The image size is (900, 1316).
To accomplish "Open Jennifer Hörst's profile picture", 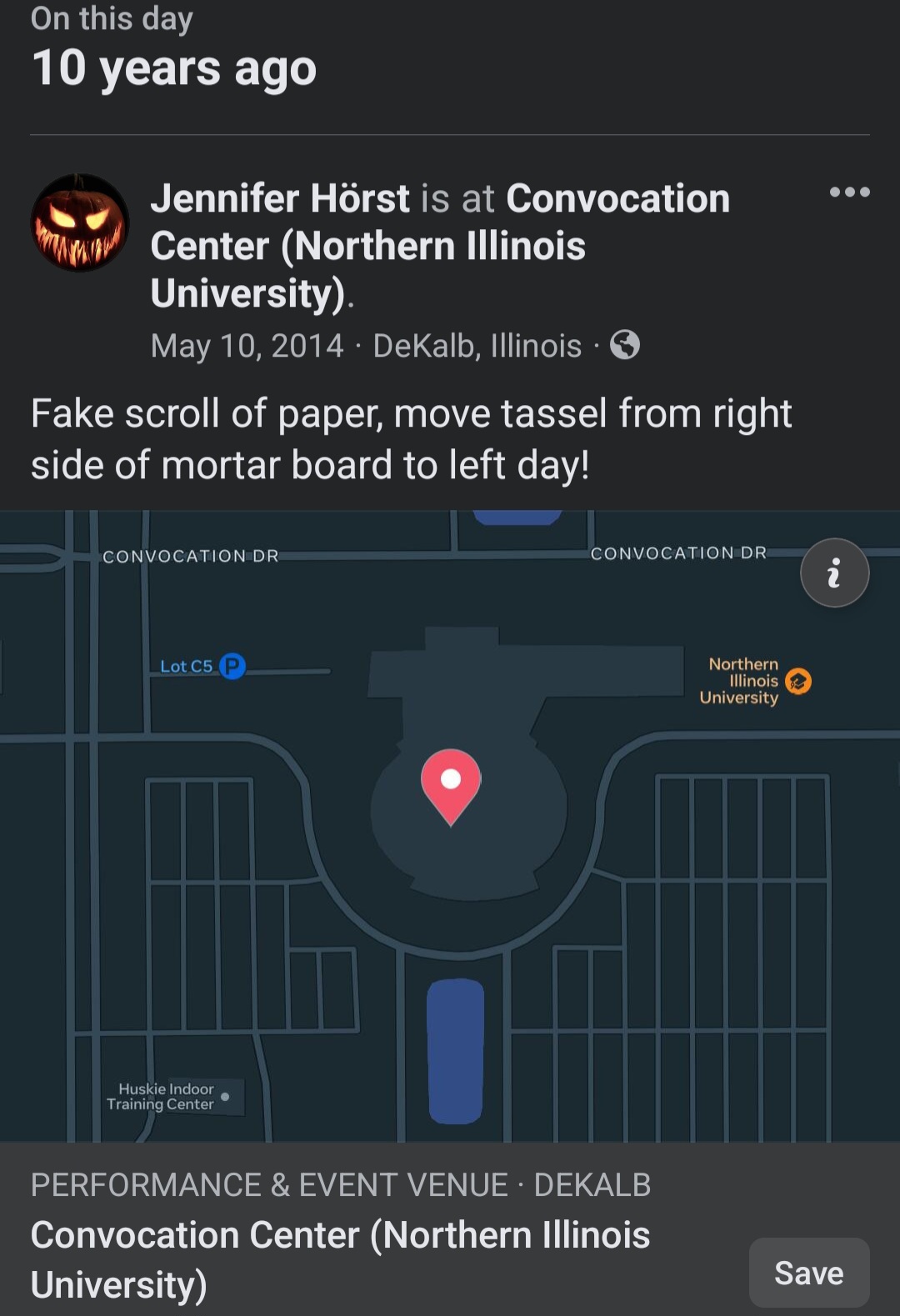I will (x=80, y=223).
